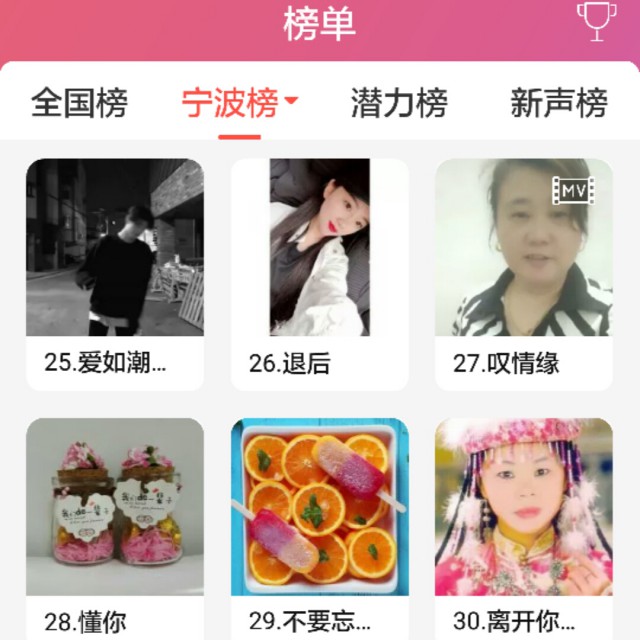The height and width of the screenshot is (640, 640).
Task: Open the trophy icon in the header
Action: tap(596, 22)
